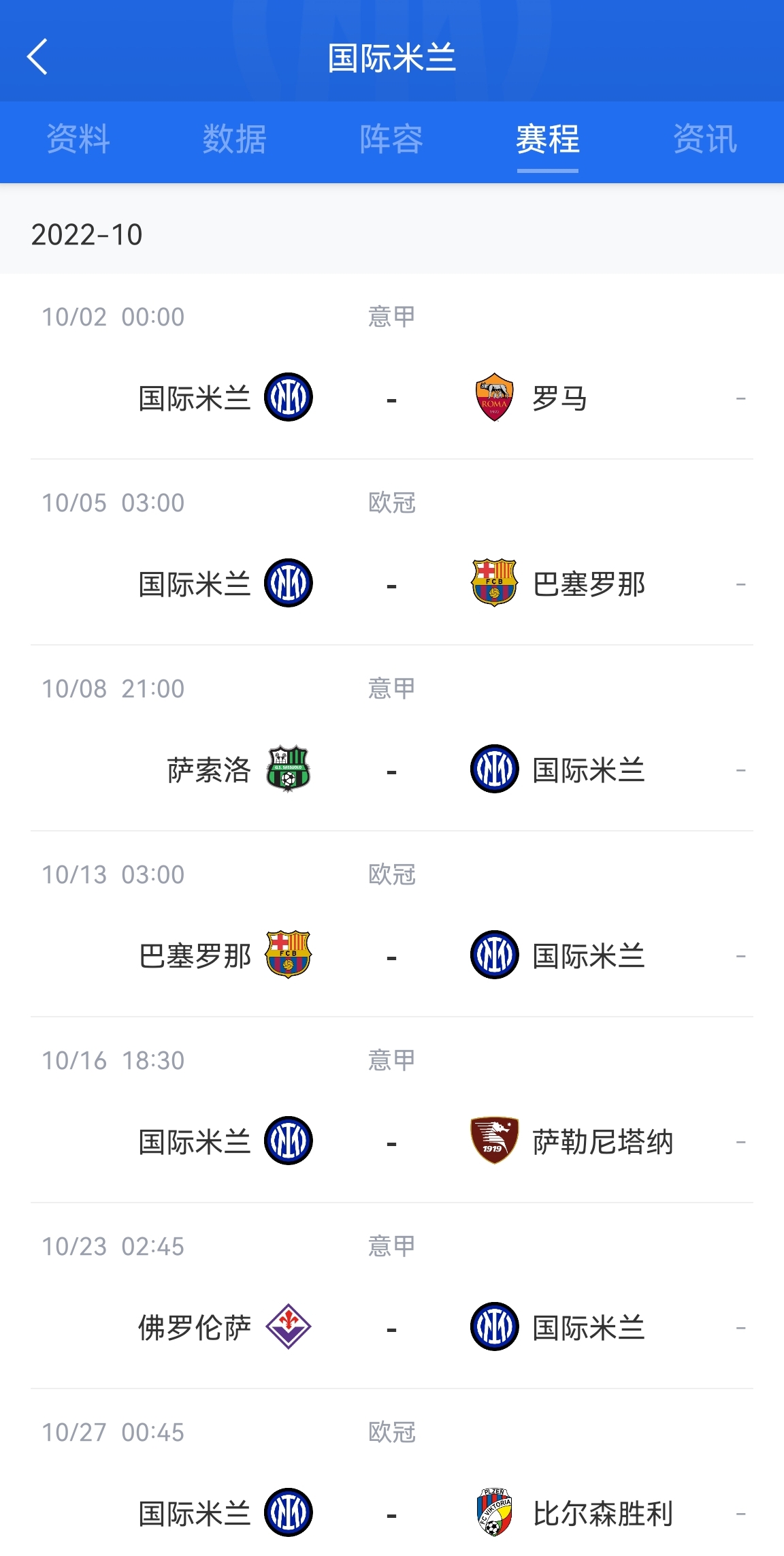Image resolution: width=784 pixels, height=1556 pixels.
Task: Select the 赛程 tab
Action: coord(548,140)
